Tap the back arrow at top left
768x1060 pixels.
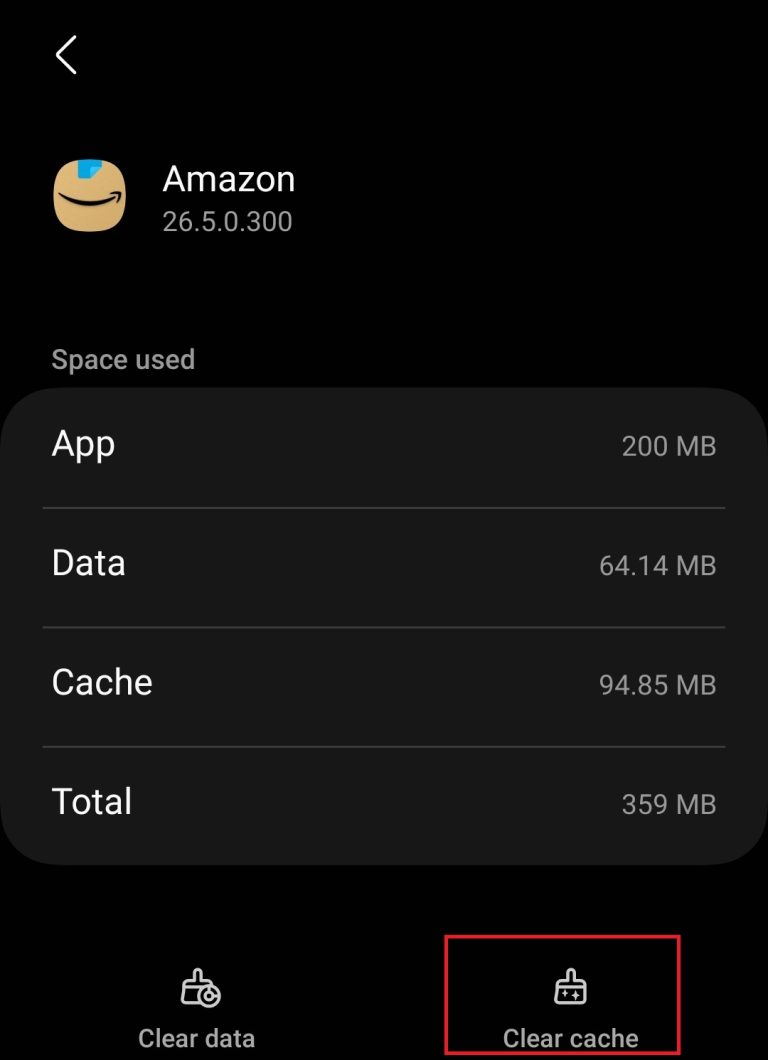pyautogui.click(x=64, y=56)
